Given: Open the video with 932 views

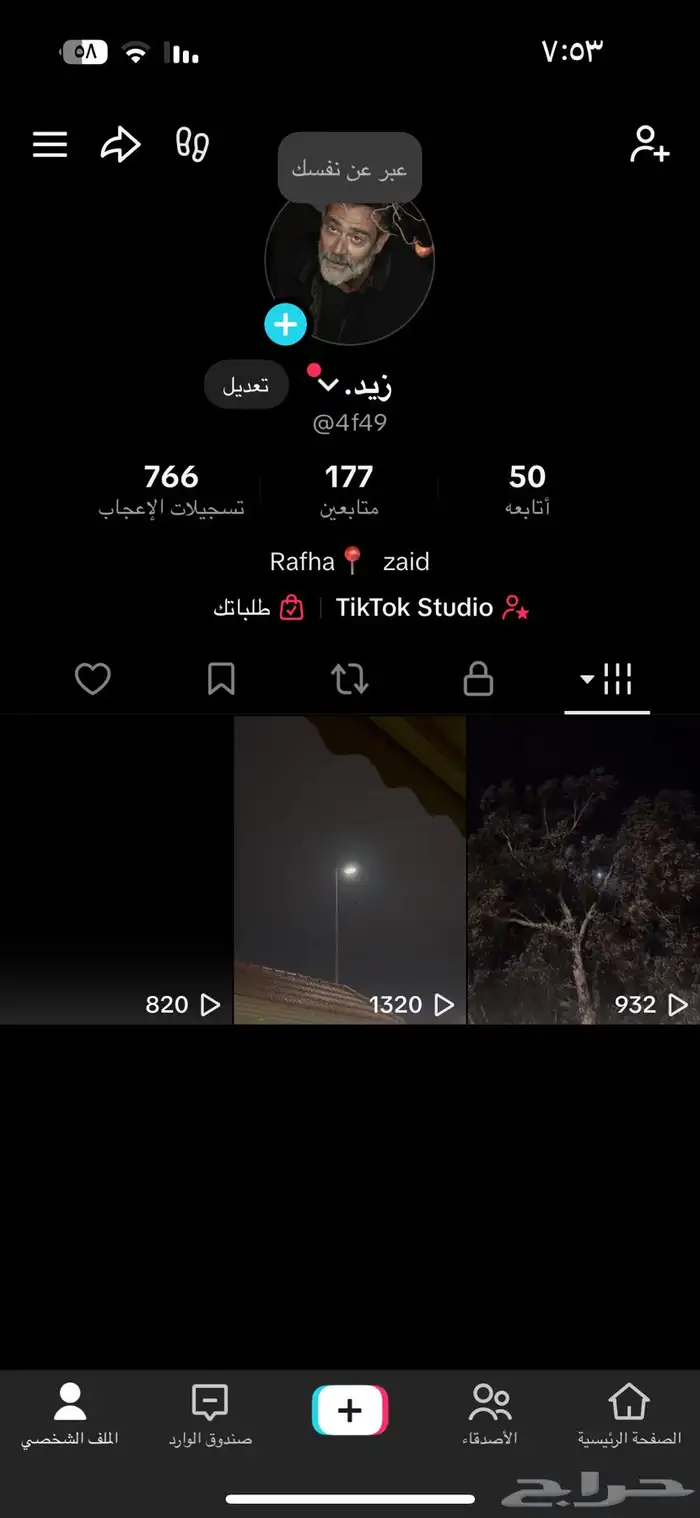Looking at the screenshot, I should (x=583, y=870).
